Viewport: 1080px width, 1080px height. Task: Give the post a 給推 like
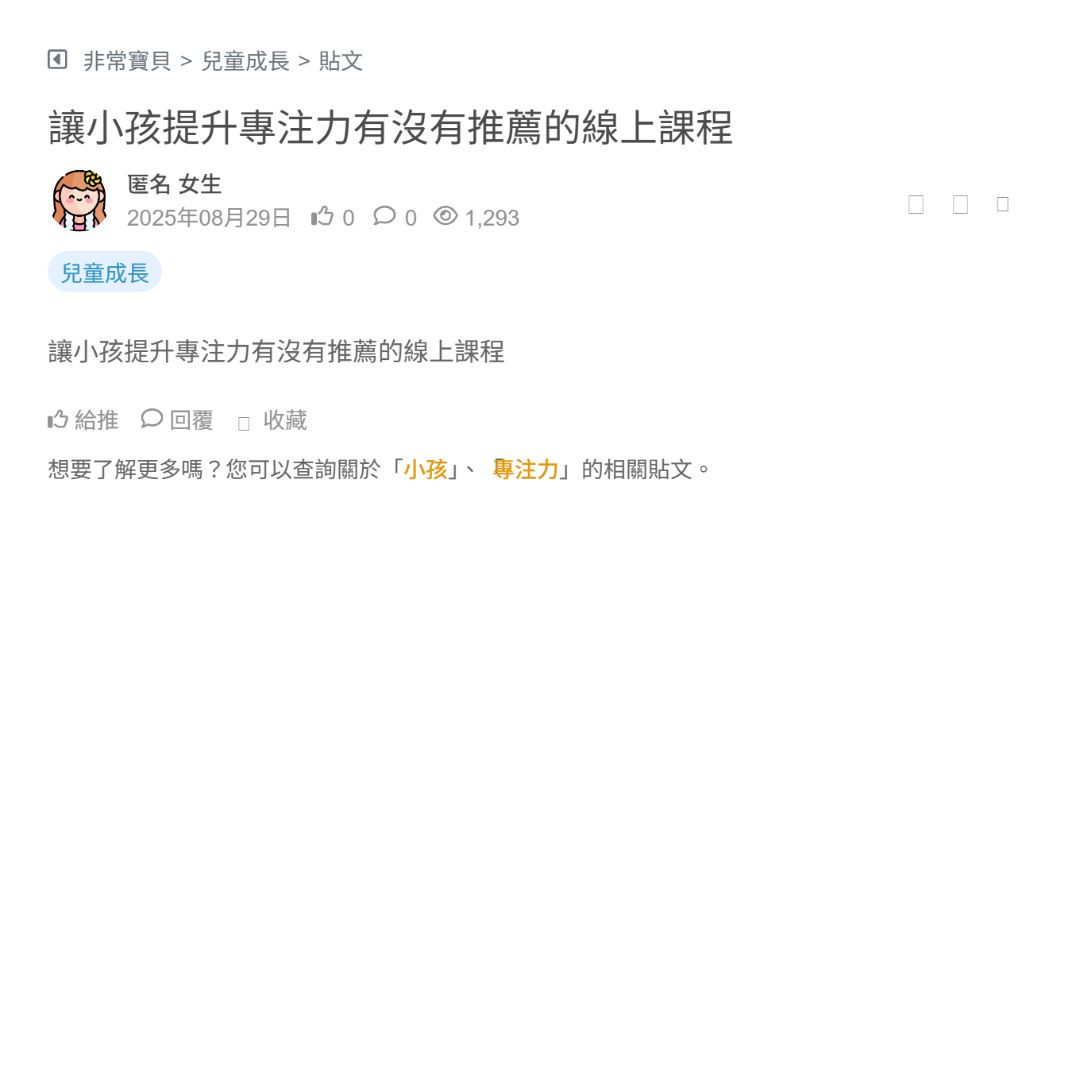click(x=83, y=420)
